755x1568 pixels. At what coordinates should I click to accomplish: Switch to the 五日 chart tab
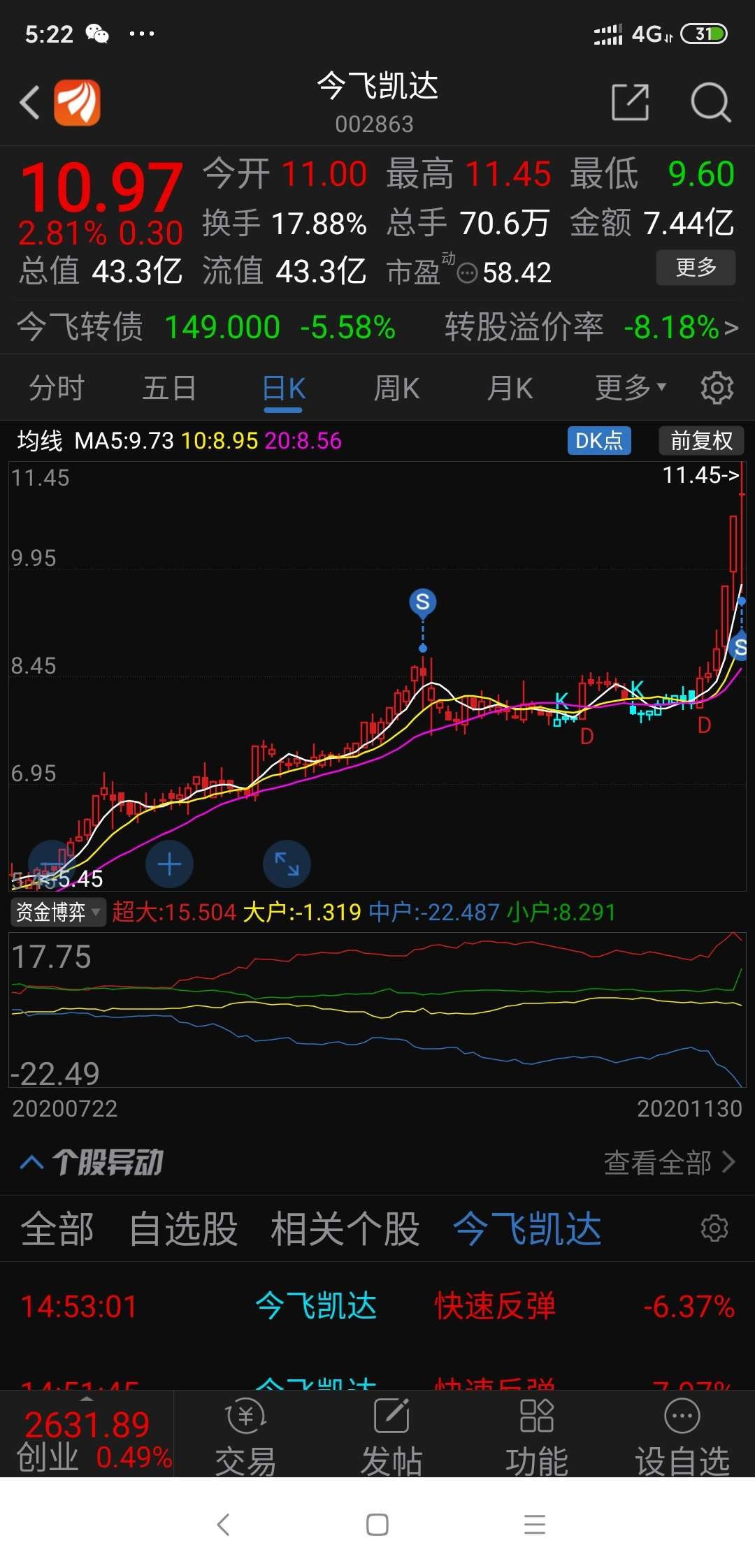(x=169, y=388)
